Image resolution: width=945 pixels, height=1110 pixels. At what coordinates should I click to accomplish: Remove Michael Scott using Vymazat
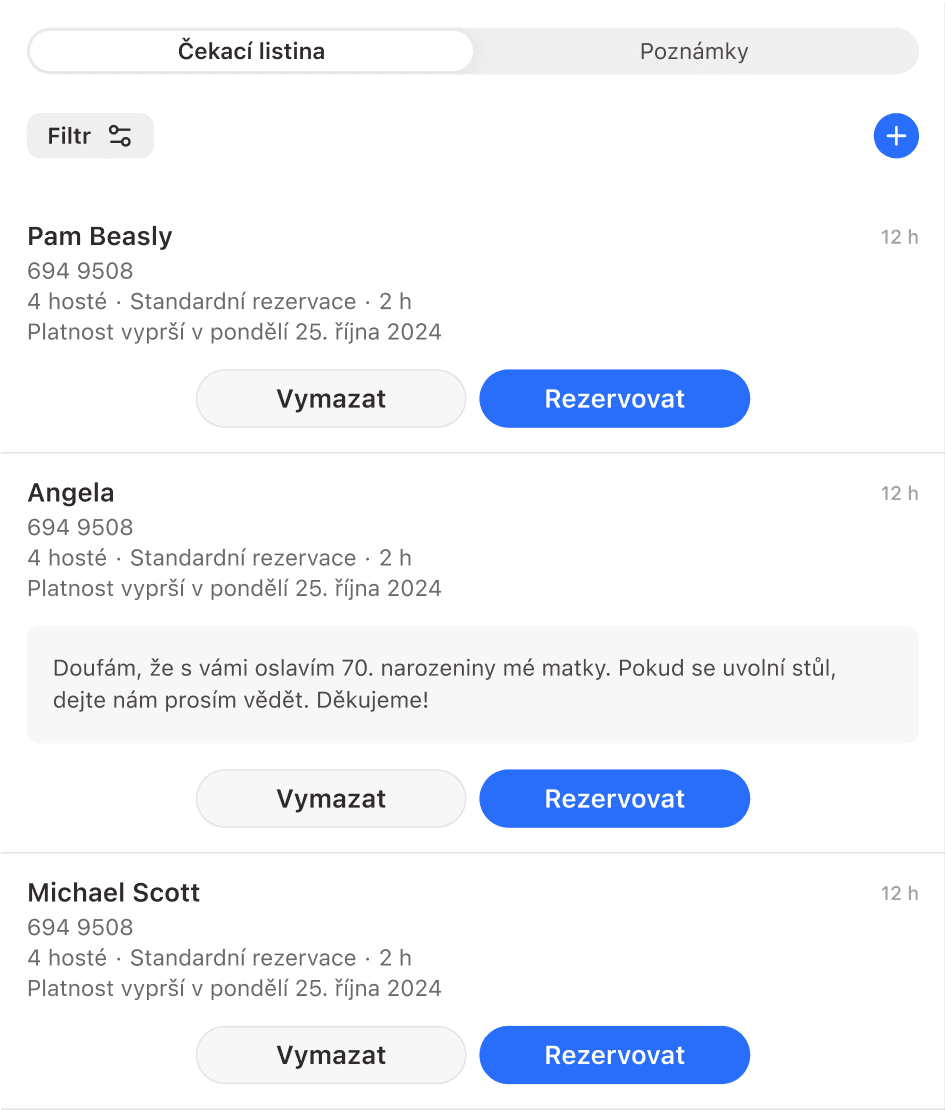pyautogui.click(x=331, y=1055)
